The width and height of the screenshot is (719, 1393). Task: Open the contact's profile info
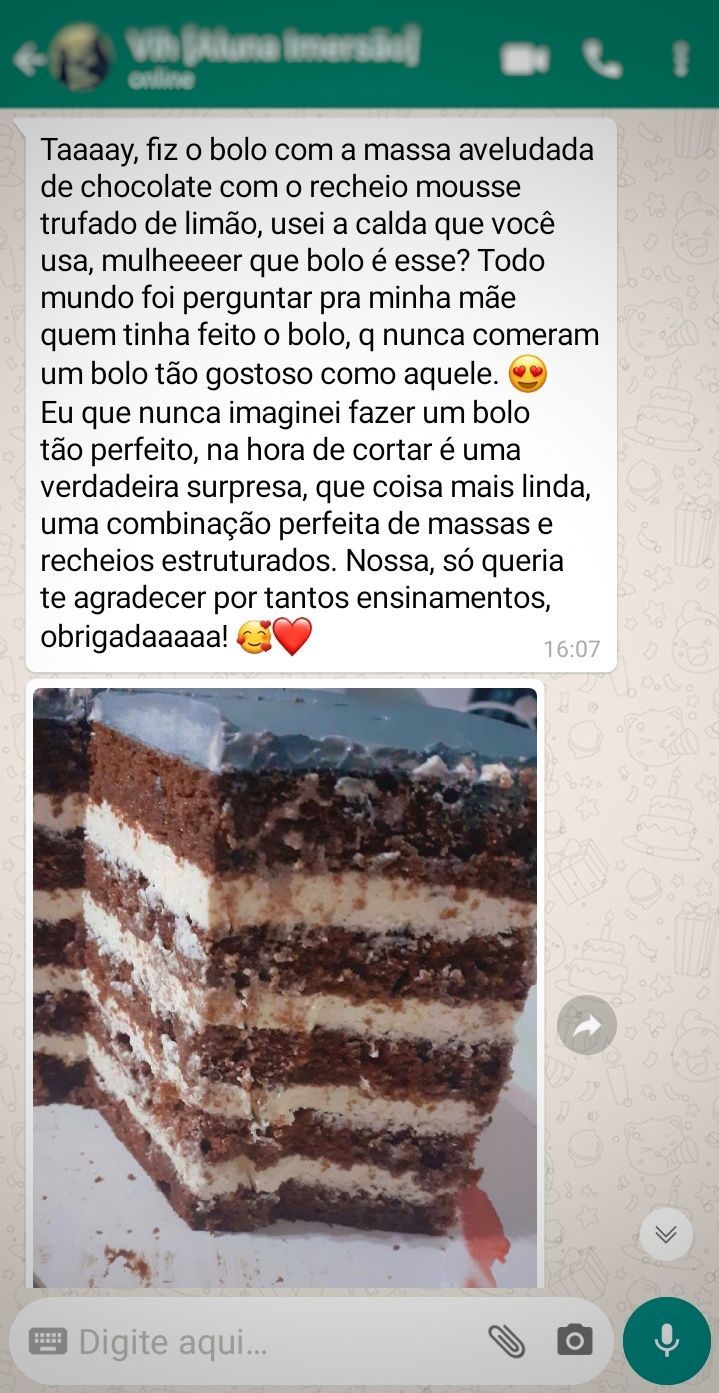click(272, 57)
